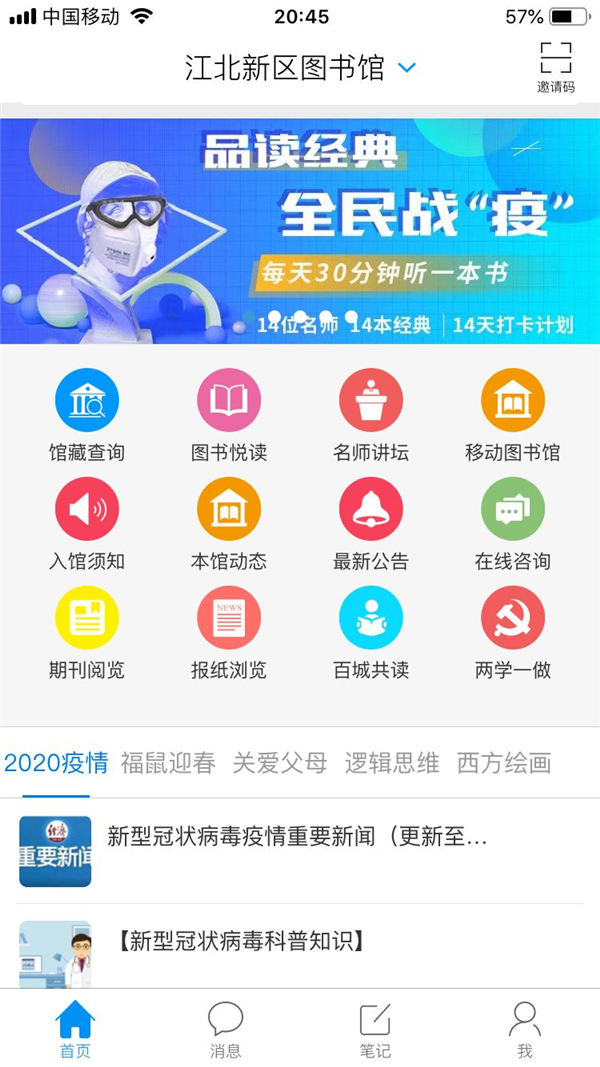Open 报纸浏览 newspapers

(x=229, y=633)
